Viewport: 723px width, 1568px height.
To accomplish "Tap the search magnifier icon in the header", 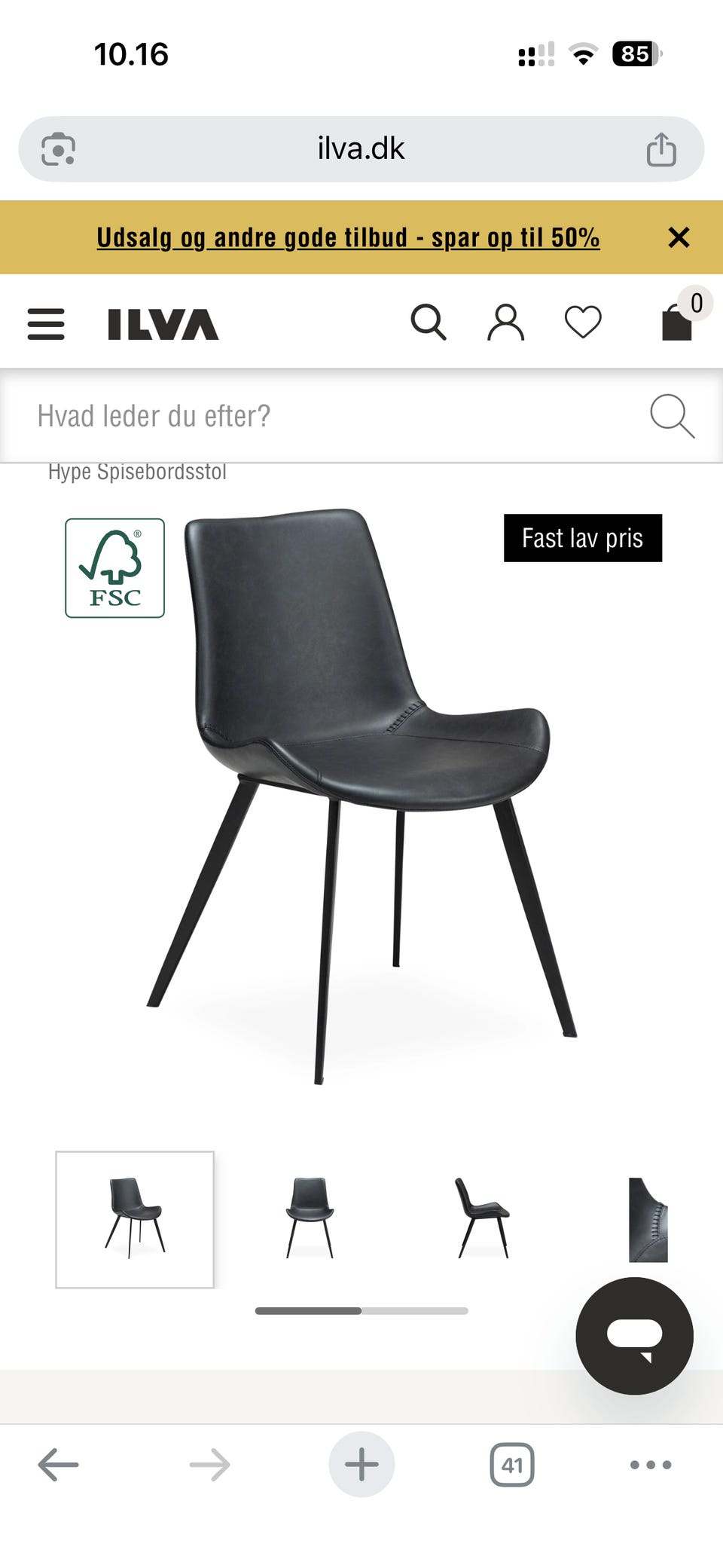I will (429, 324).
